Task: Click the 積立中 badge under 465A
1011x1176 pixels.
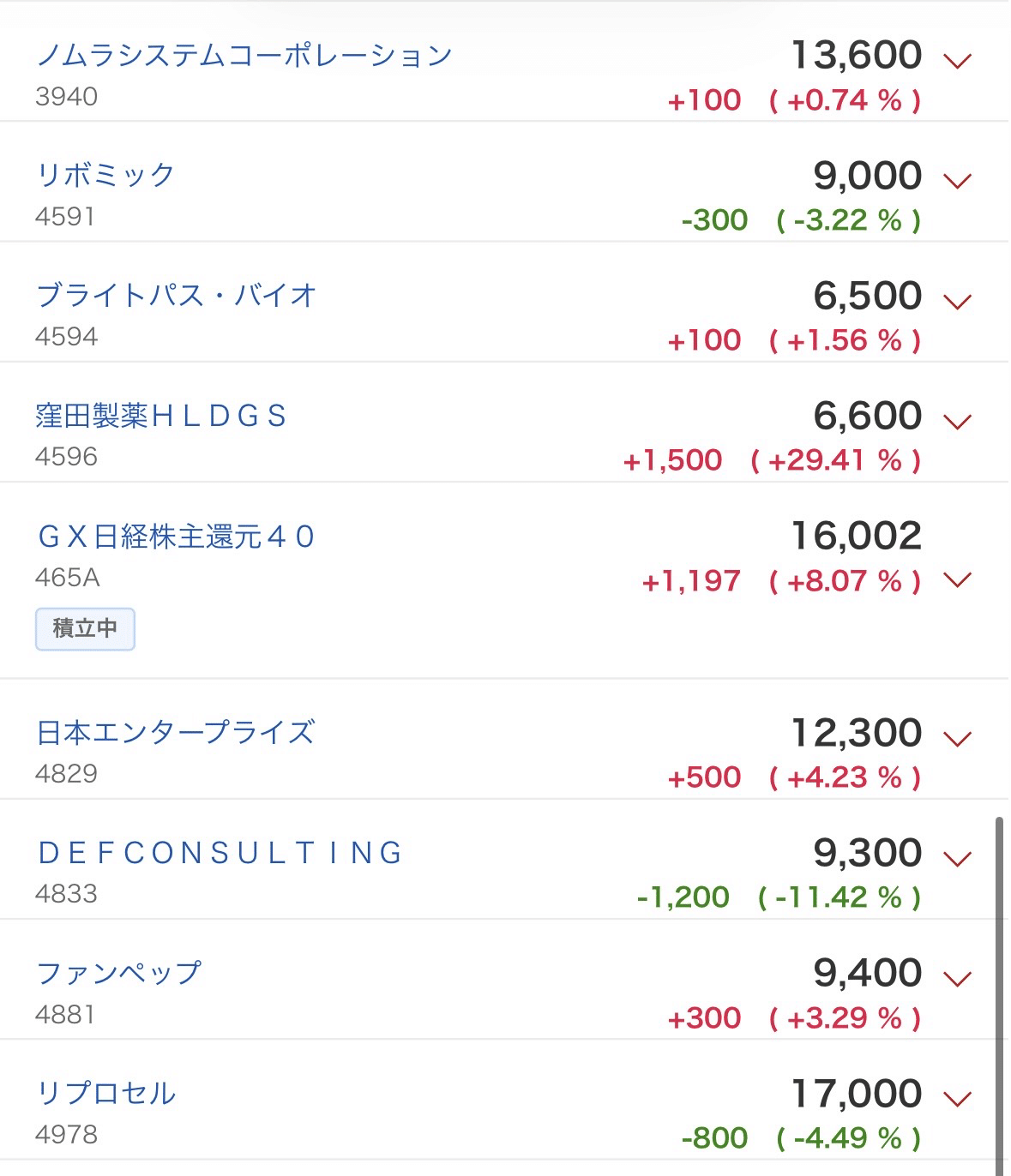Action: pos(84,628)
